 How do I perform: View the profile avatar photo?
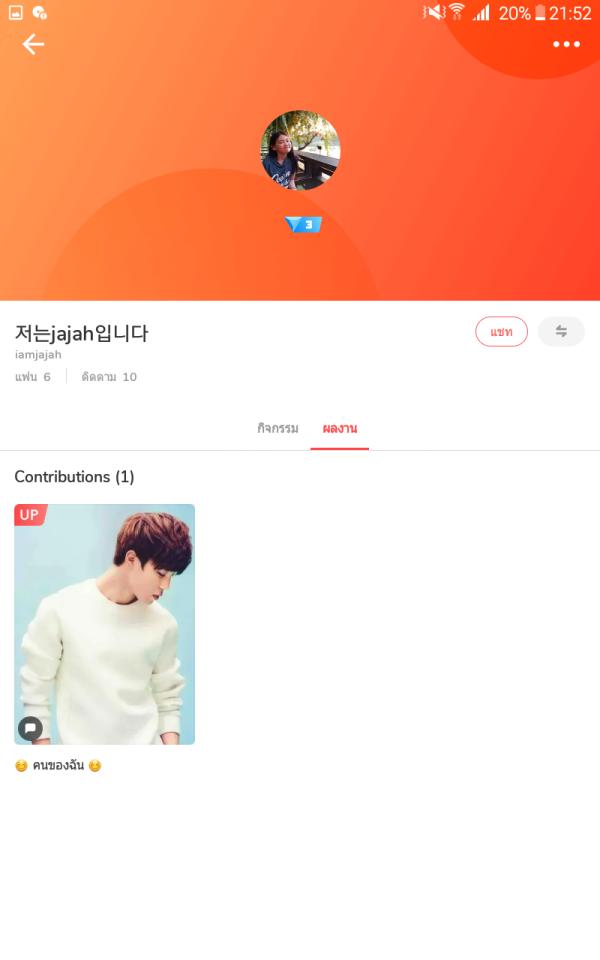tap(300, 150)
